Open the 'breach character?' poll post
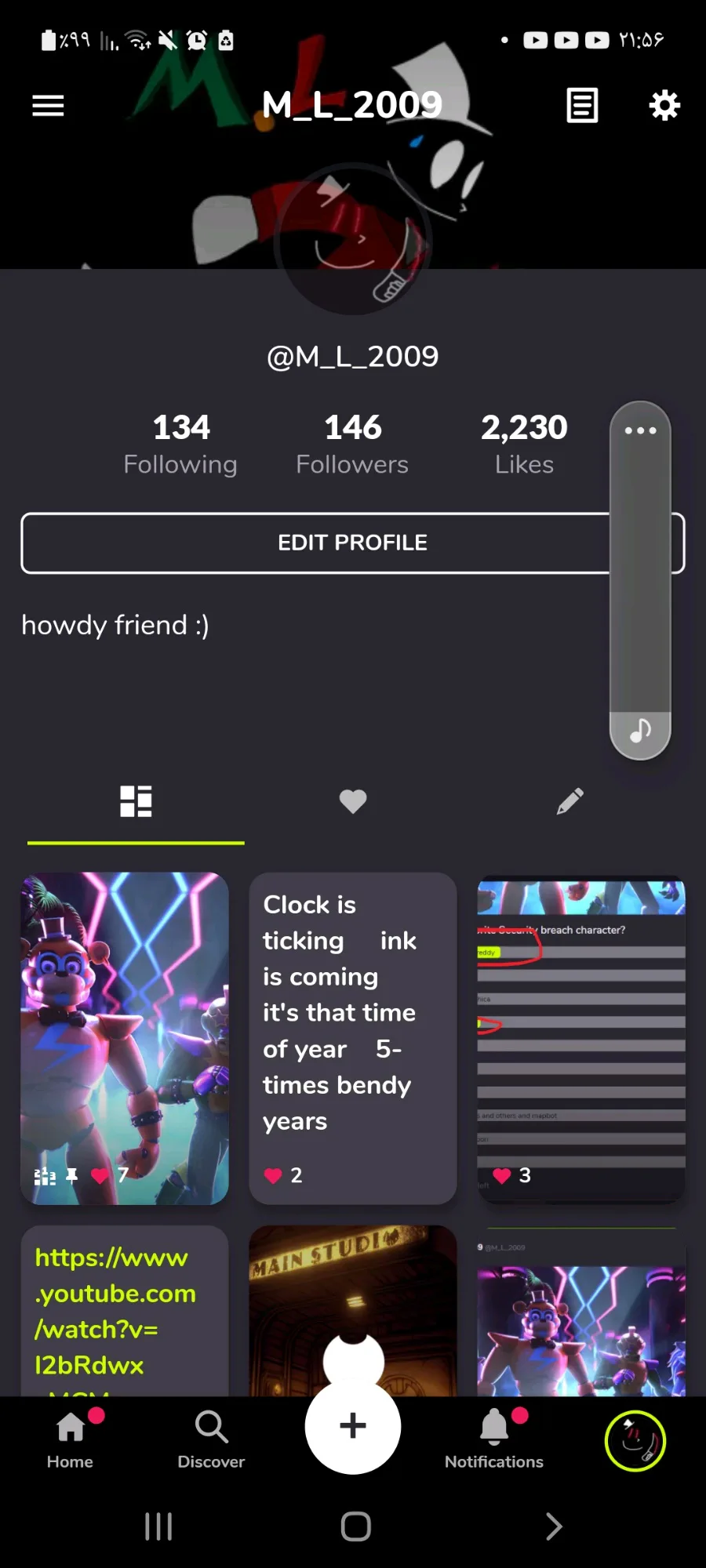This screenshot has height=1568, width=706. tap(581, 1038)
